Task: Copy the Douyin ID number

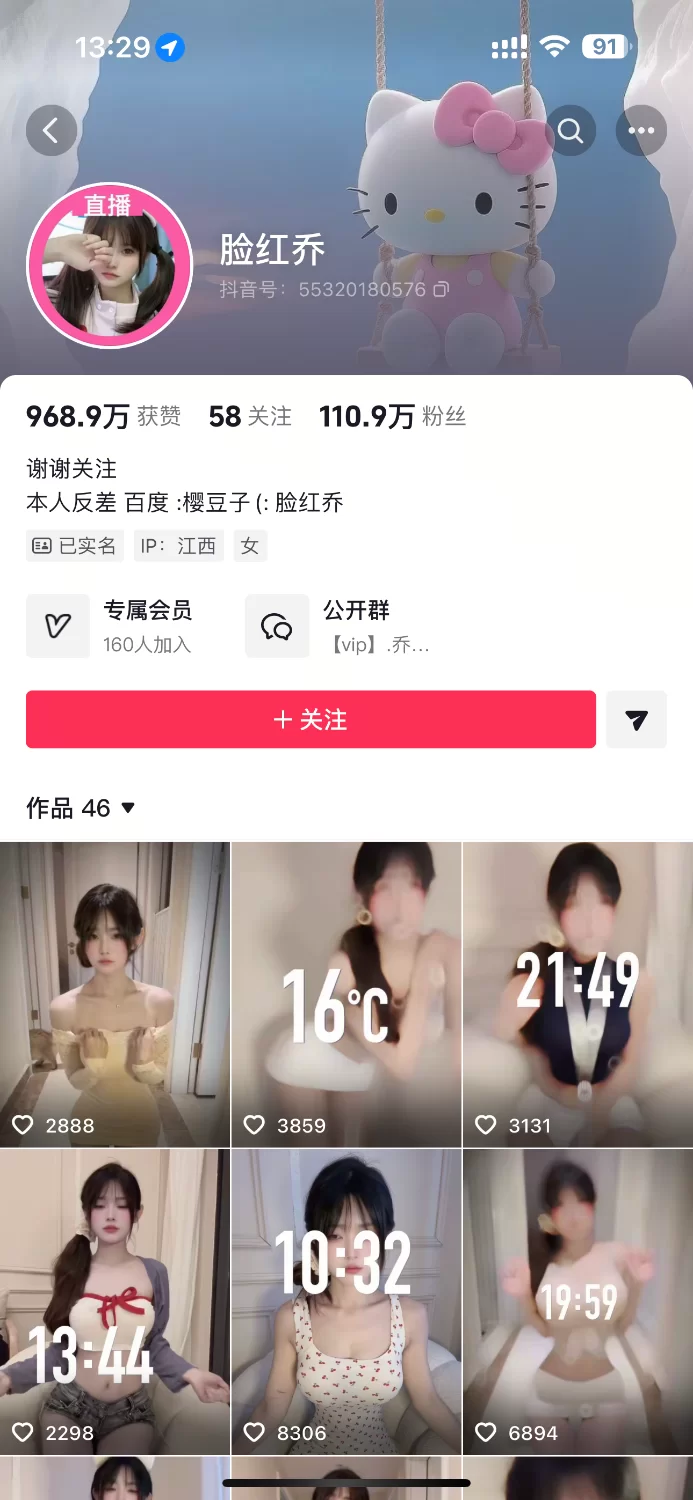Action: click(x=441, y=289)
